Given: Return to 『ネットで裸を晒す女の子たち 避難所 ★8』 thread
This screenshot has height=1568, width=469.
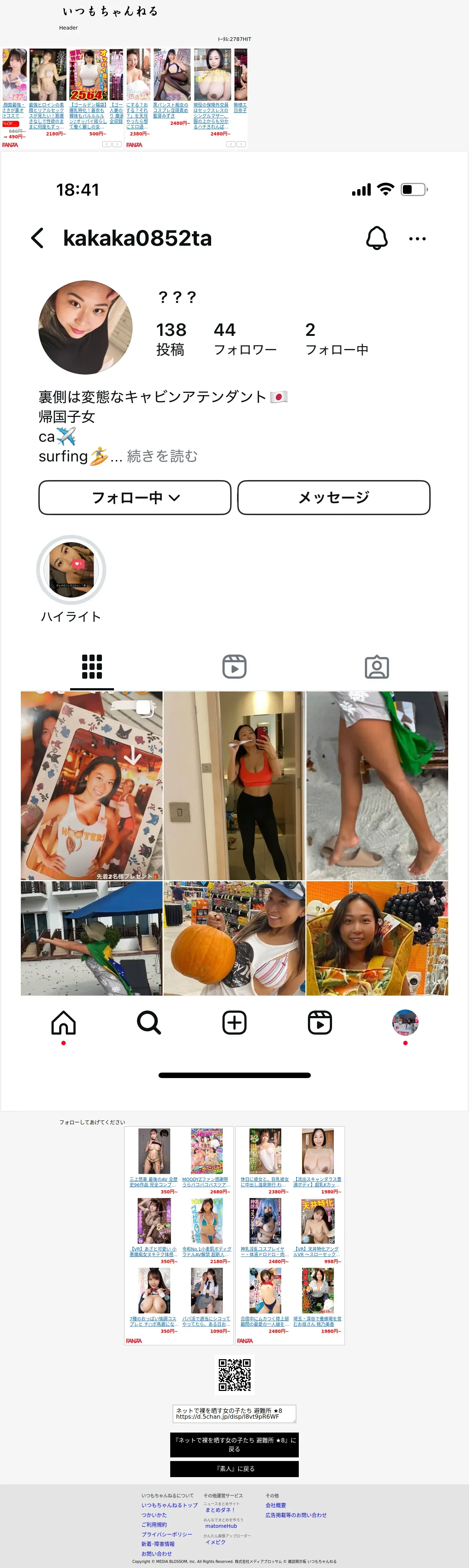Looking at the screenshot, I should click(234, 1445).
